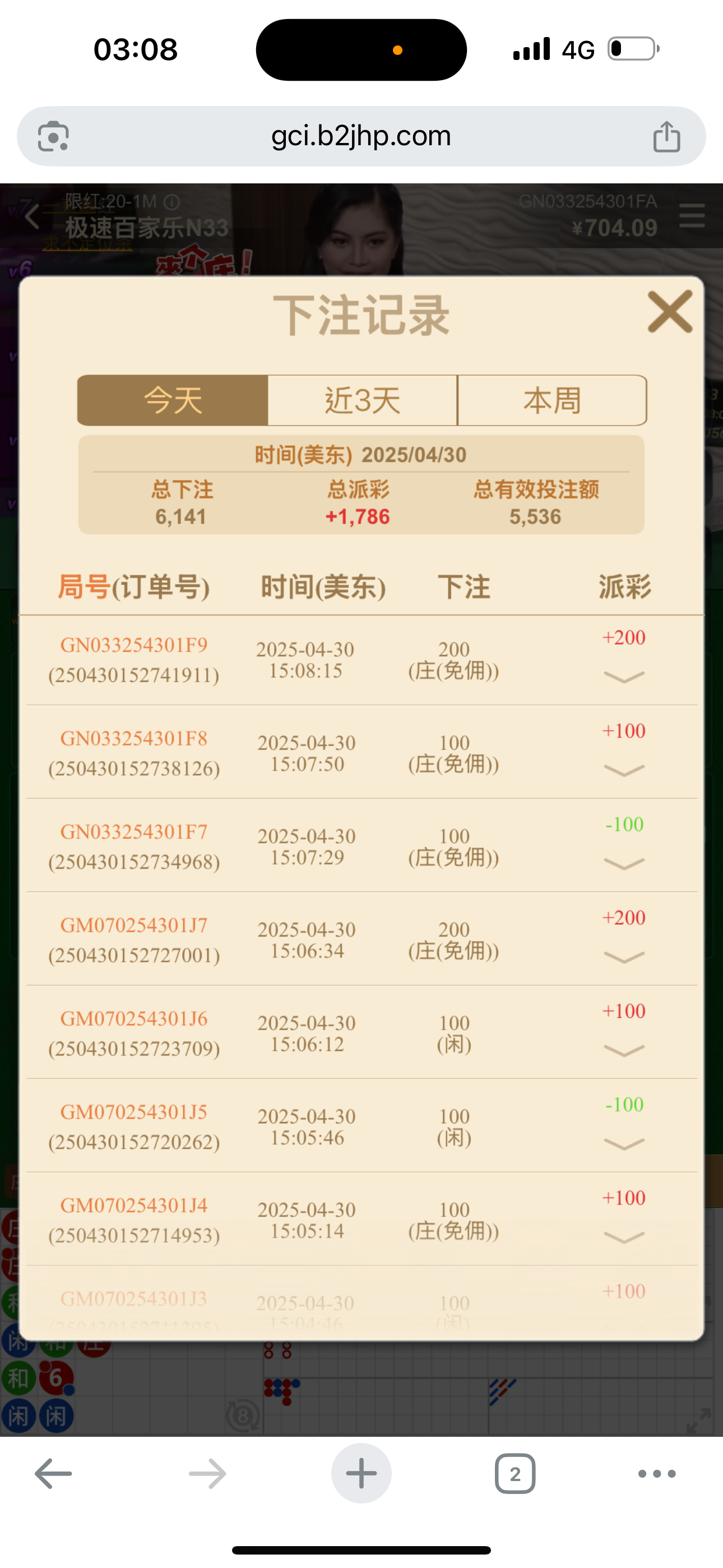Expand details for bet GM070254301J7
The height and width of the screenshot is (1568, 723).
[x=624, y=957]
